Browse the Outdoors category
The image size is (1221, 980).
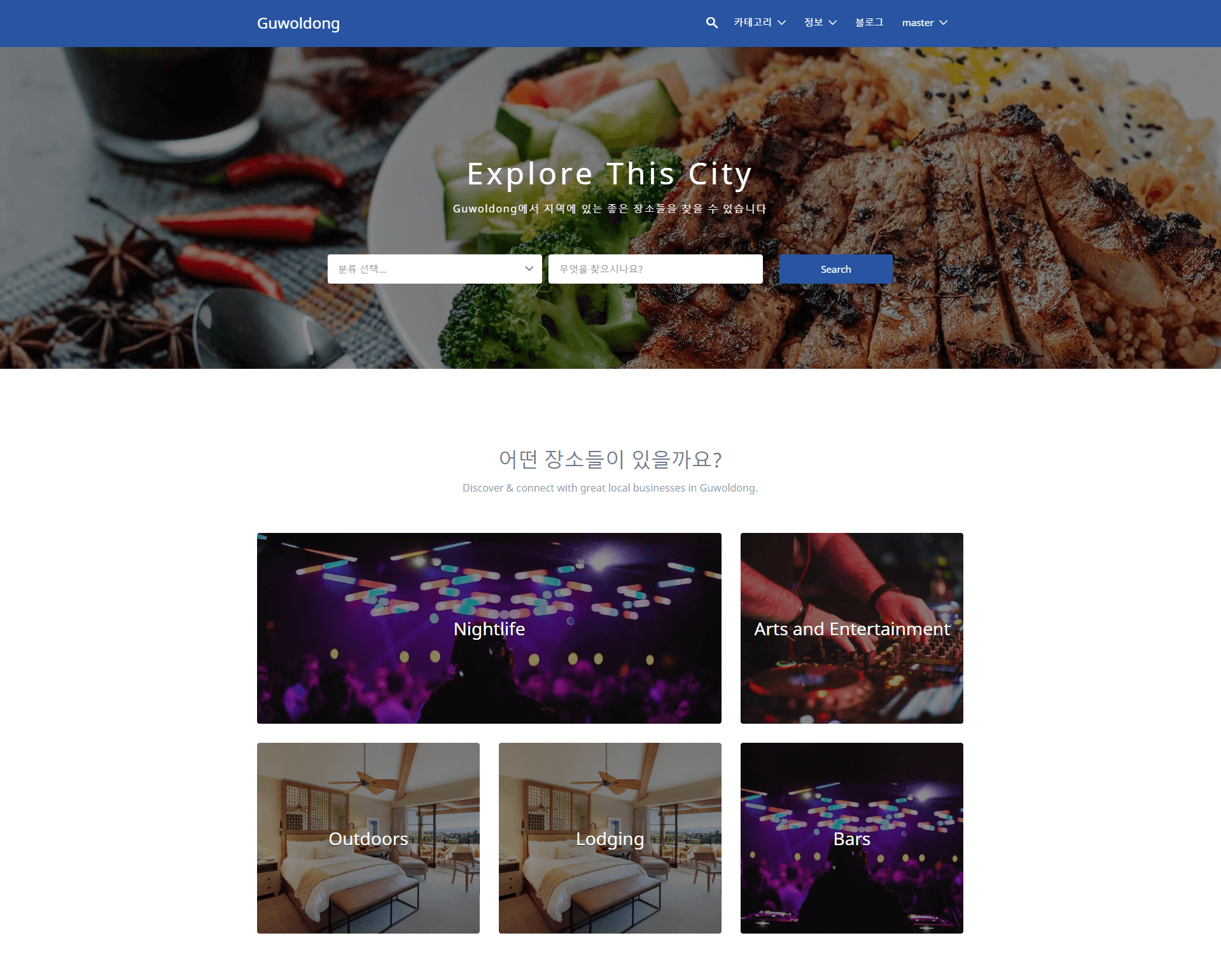(368, 838)
